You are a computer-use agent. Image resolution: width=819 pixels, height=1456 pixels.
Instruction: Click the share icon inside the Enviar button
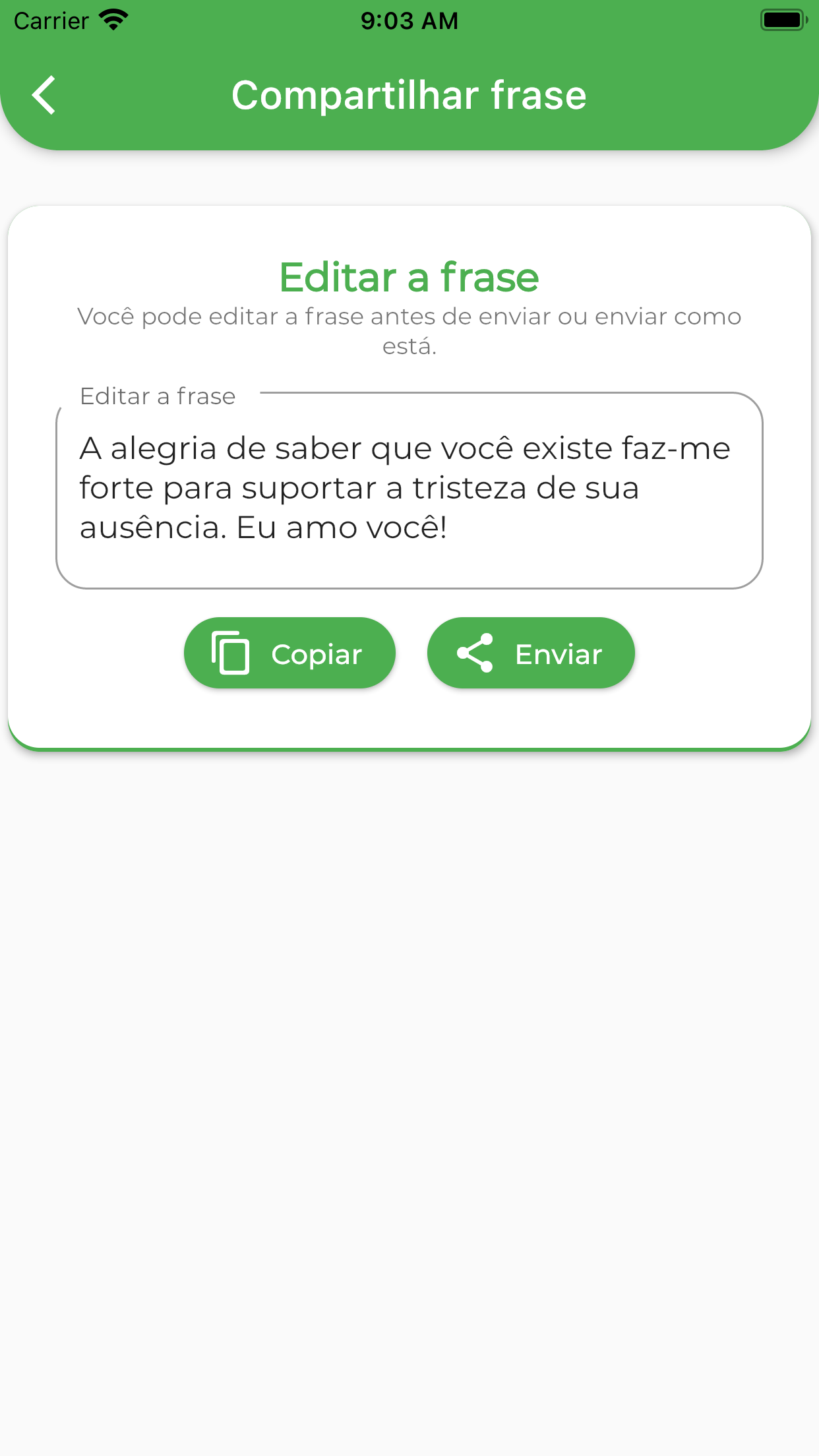476,653
